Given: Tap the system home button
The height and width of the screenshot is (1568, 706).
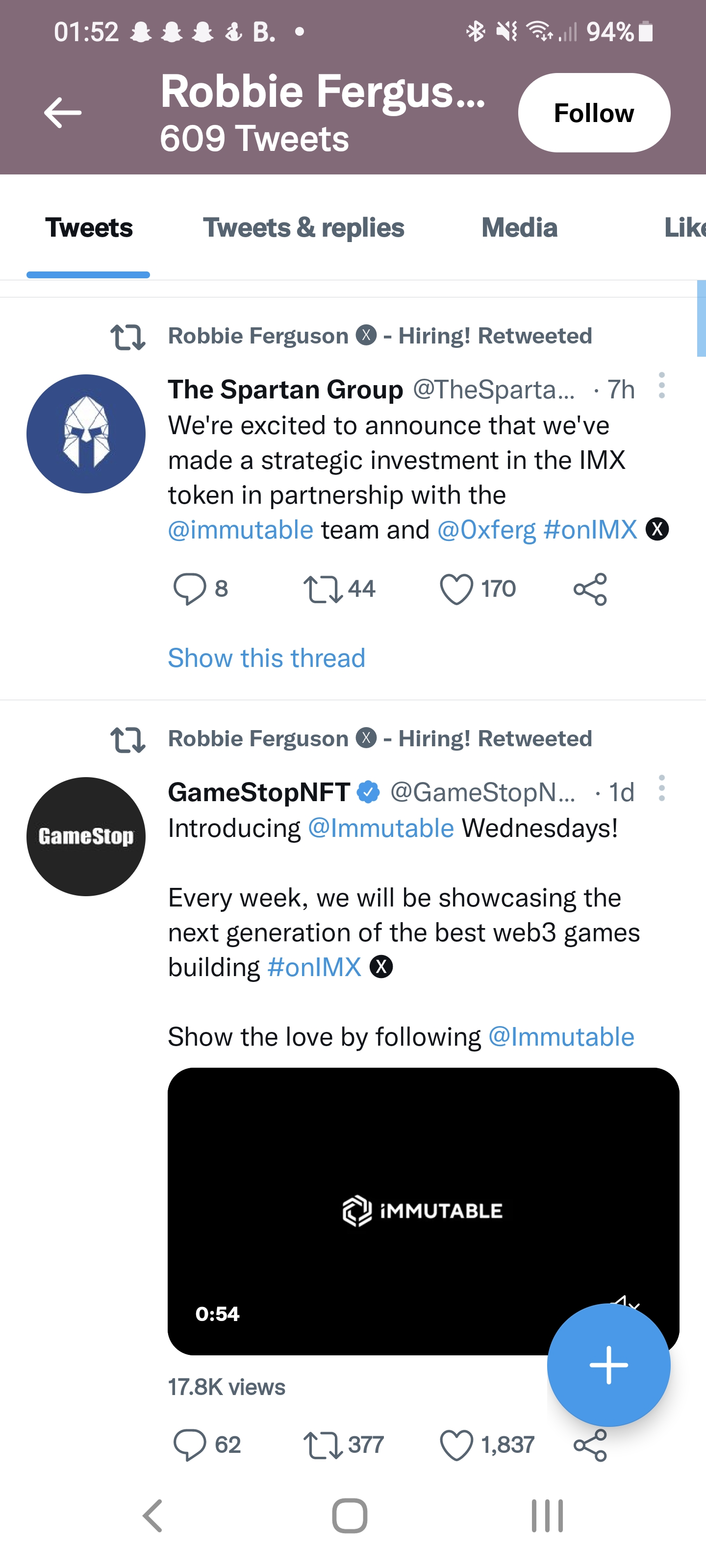Looking at the screenshot, I should pyautogui.click(x=350, y=1516).
